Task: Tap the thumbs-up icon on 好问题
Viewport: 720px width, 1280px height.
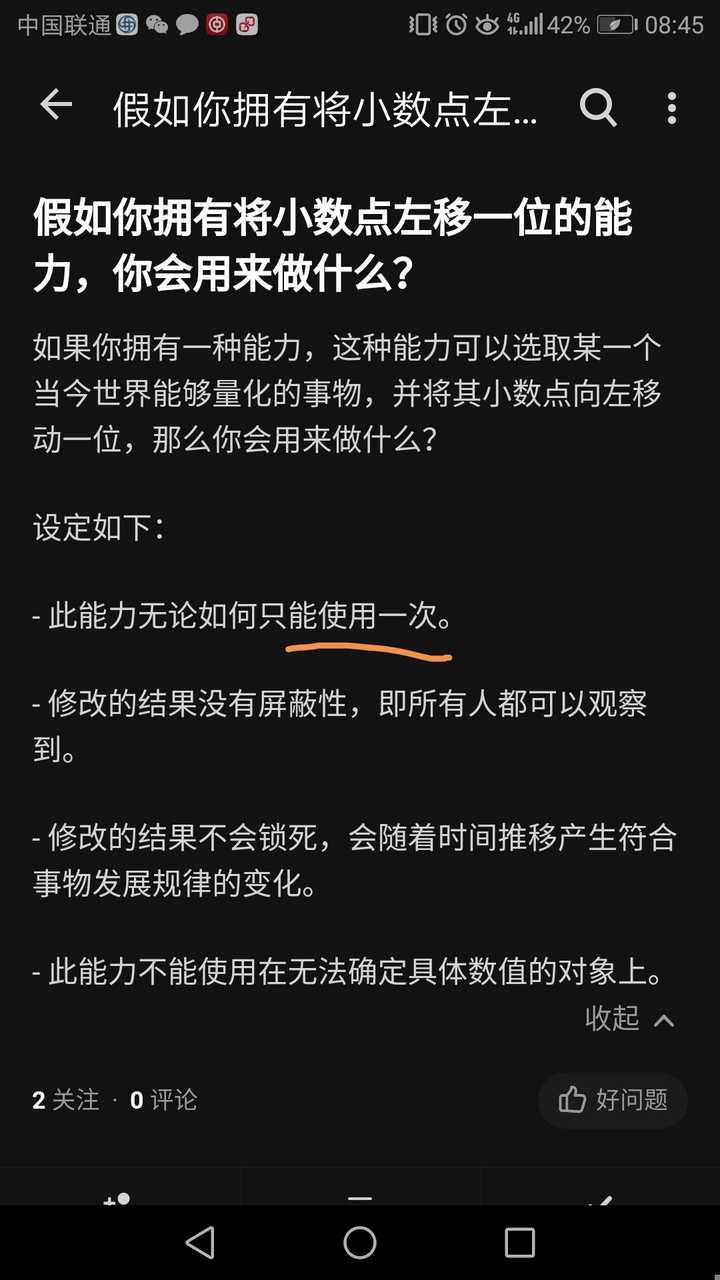Action: coord(572,1100)
